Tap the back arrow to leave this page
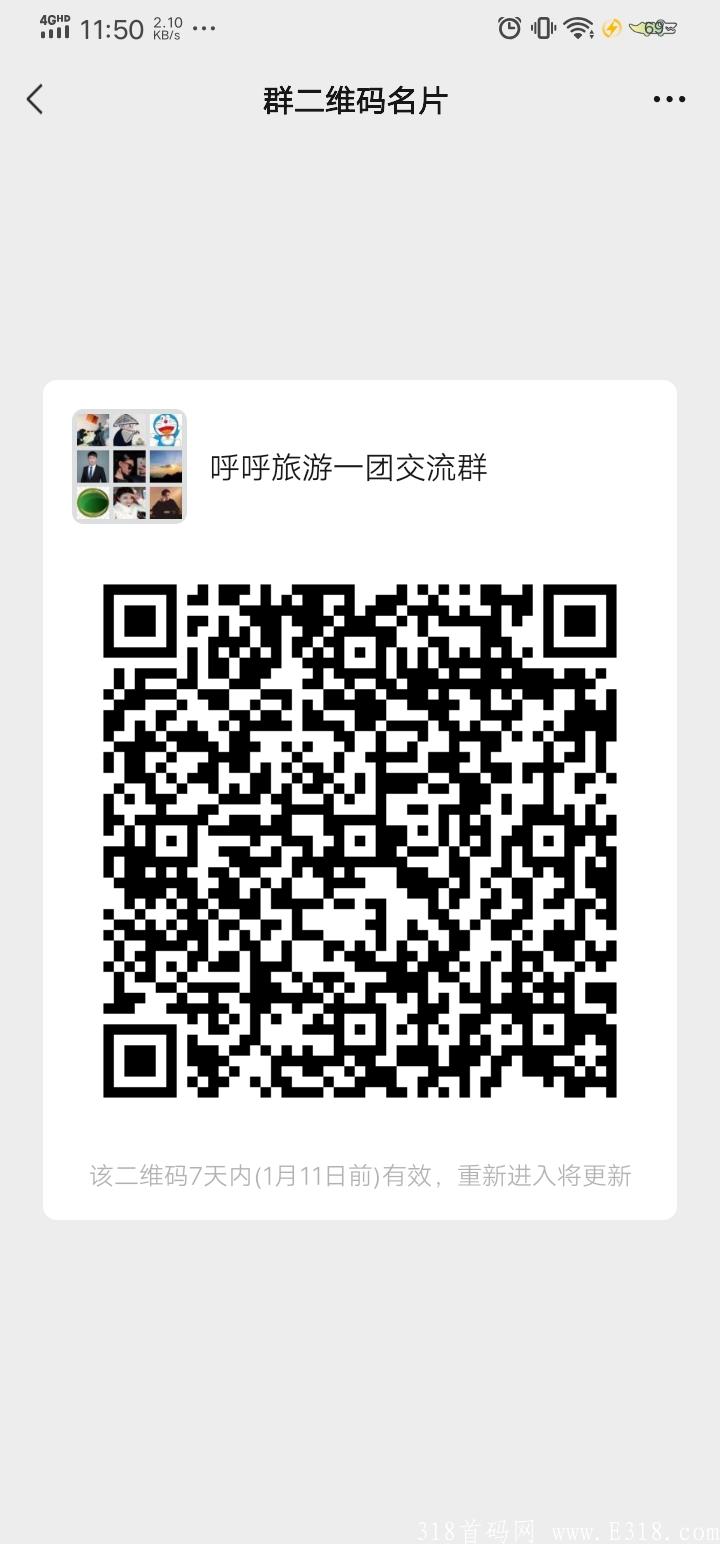The width and height of the screenshot is (720, 1544). pos(35,99)
